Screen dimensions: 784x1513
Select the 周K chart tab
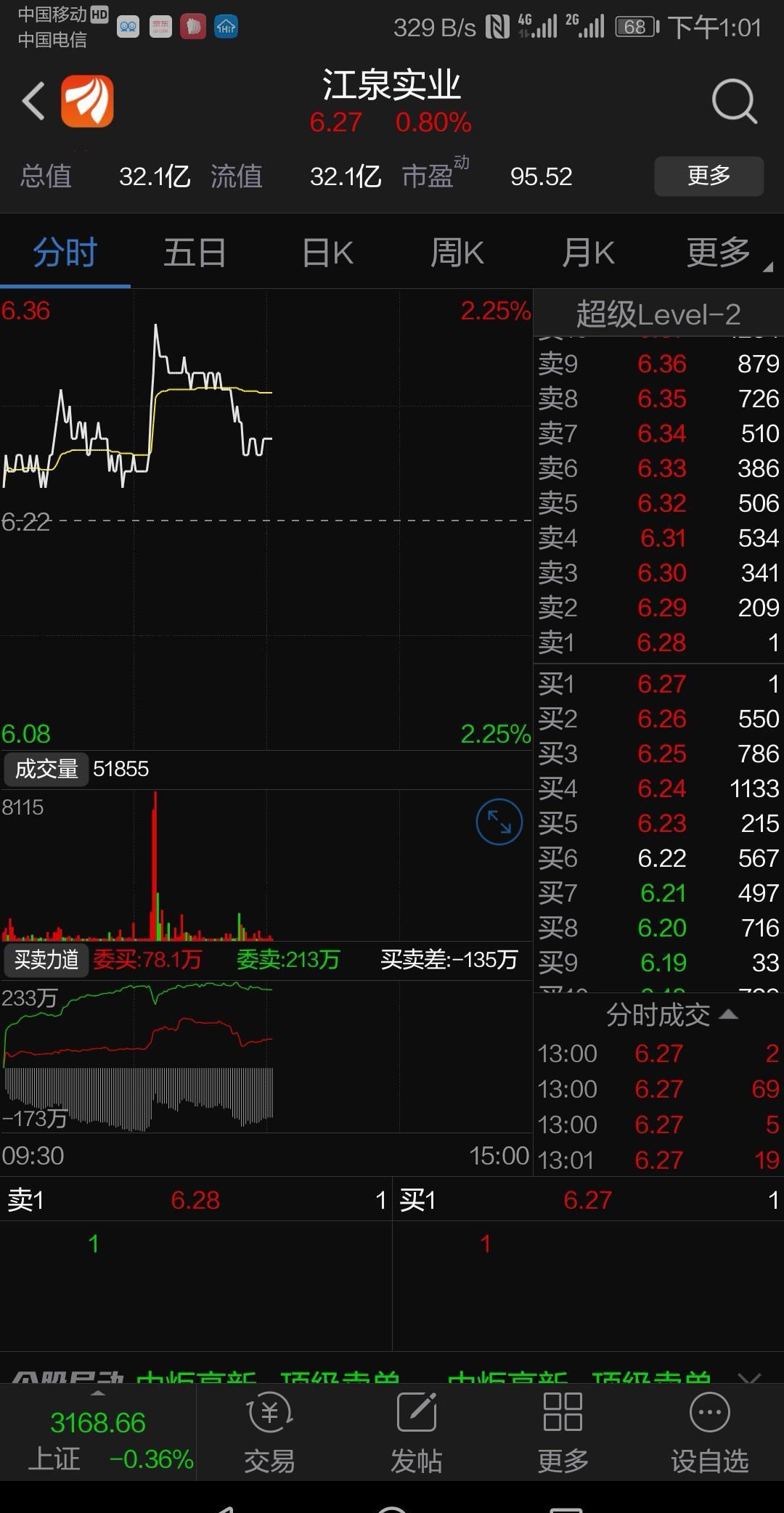click(457, 253)
